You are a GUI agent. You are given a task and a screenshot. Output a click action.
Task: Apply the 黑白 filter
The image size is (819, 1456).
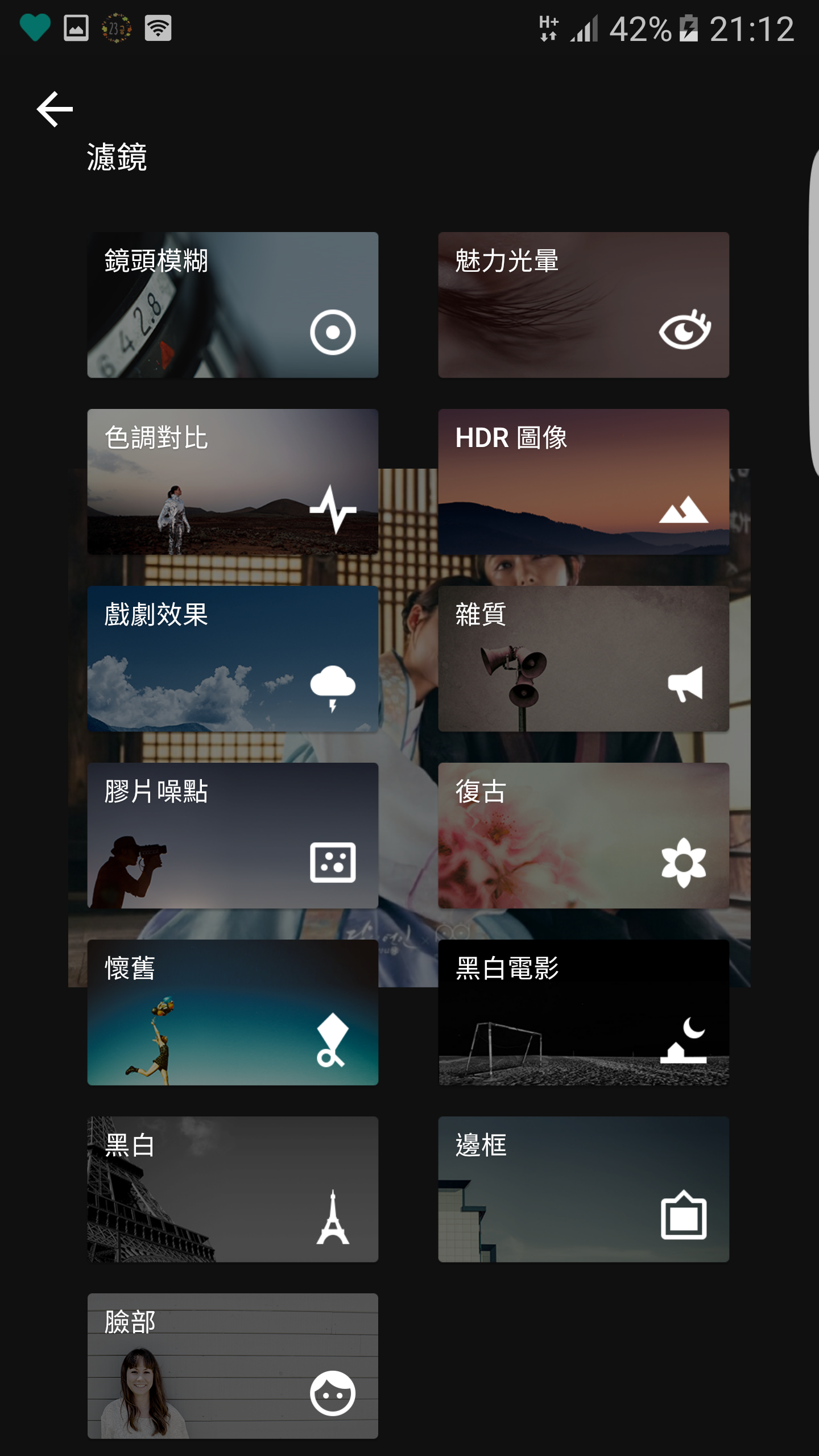point(233,1189)
